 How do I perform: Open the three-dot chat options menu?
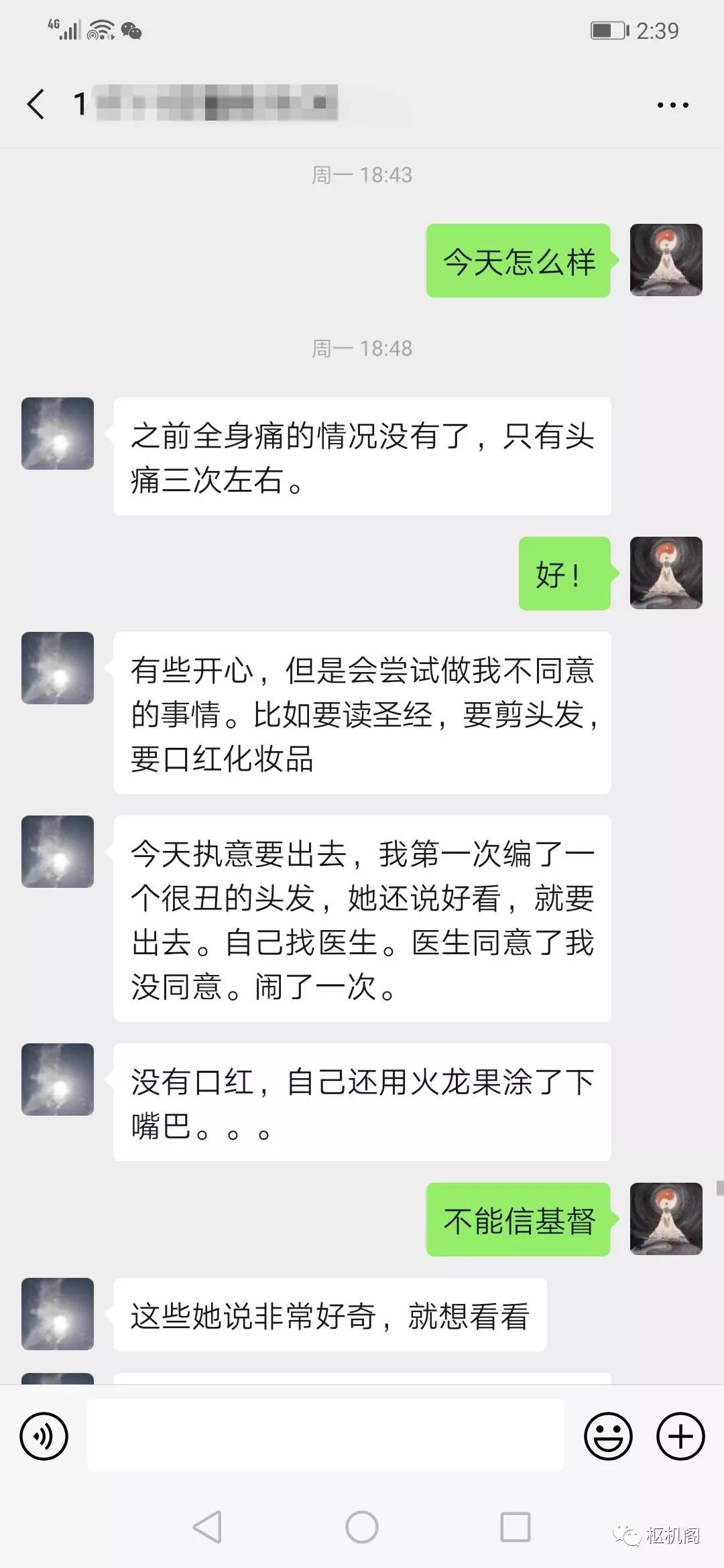click(x=672, y=105)
